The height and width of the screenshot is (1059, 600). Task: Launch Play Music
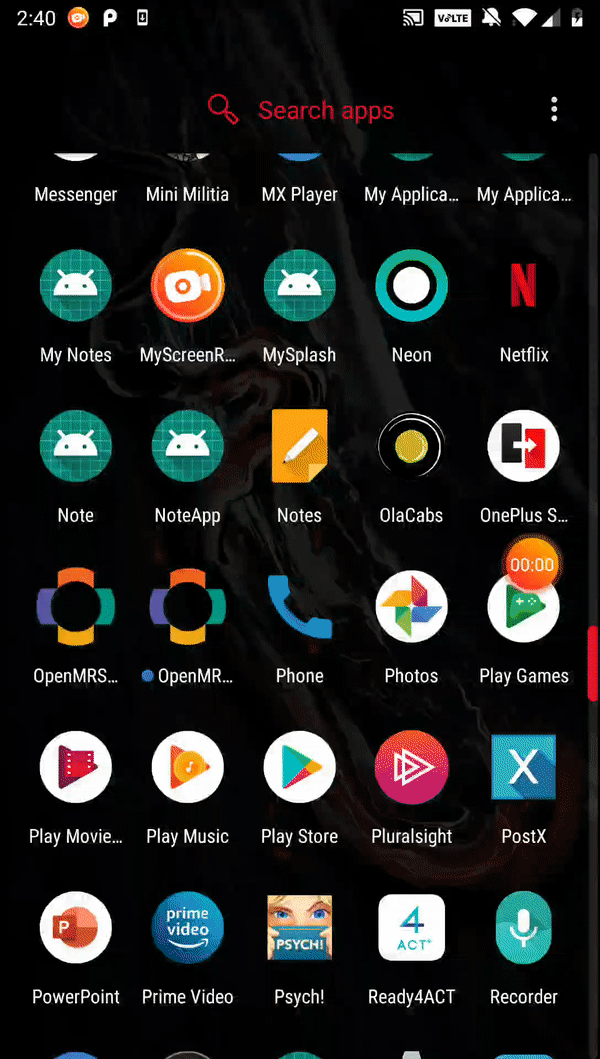(x=187, y=768)
